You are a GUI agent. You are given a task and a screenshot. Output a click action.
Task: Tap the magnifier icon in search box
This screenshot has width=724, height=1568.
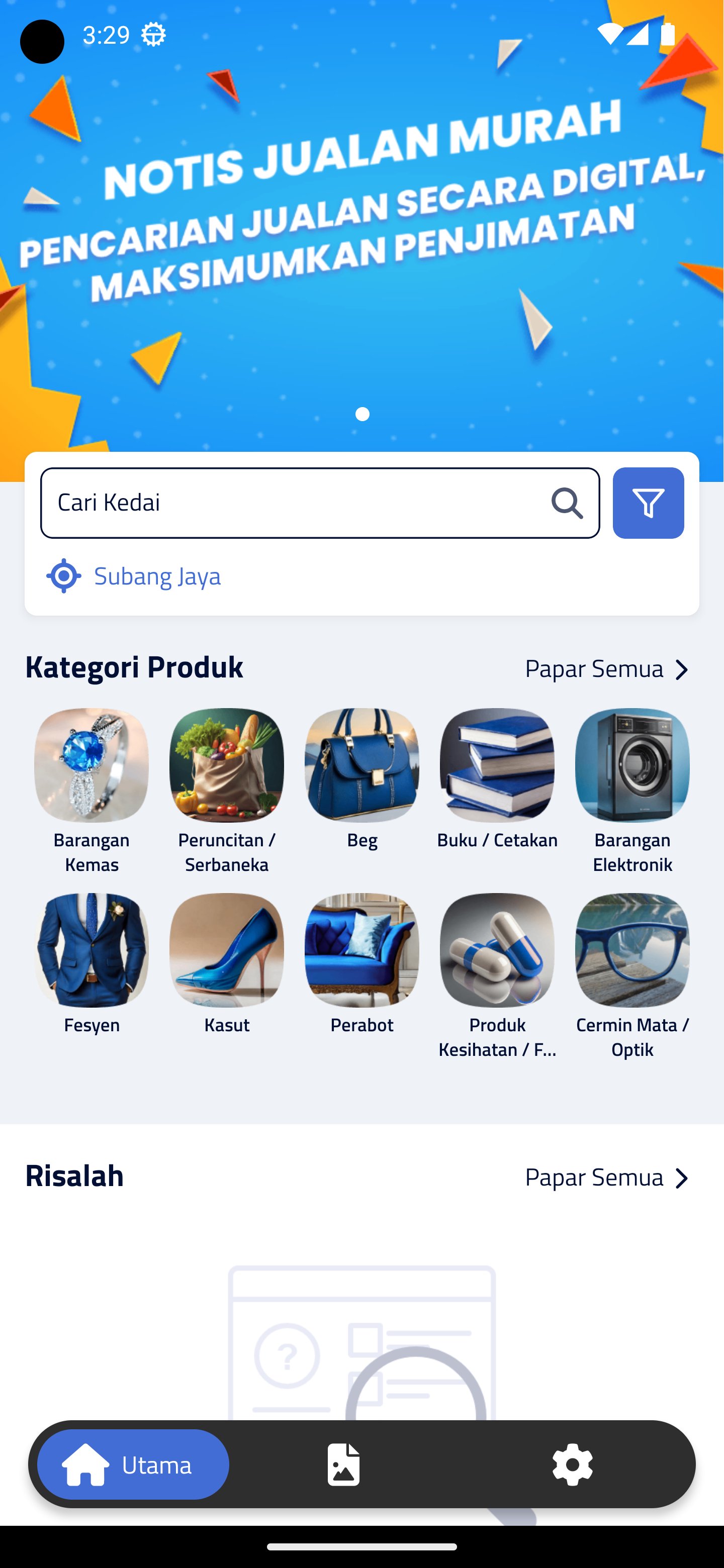[x=567, y=503]
